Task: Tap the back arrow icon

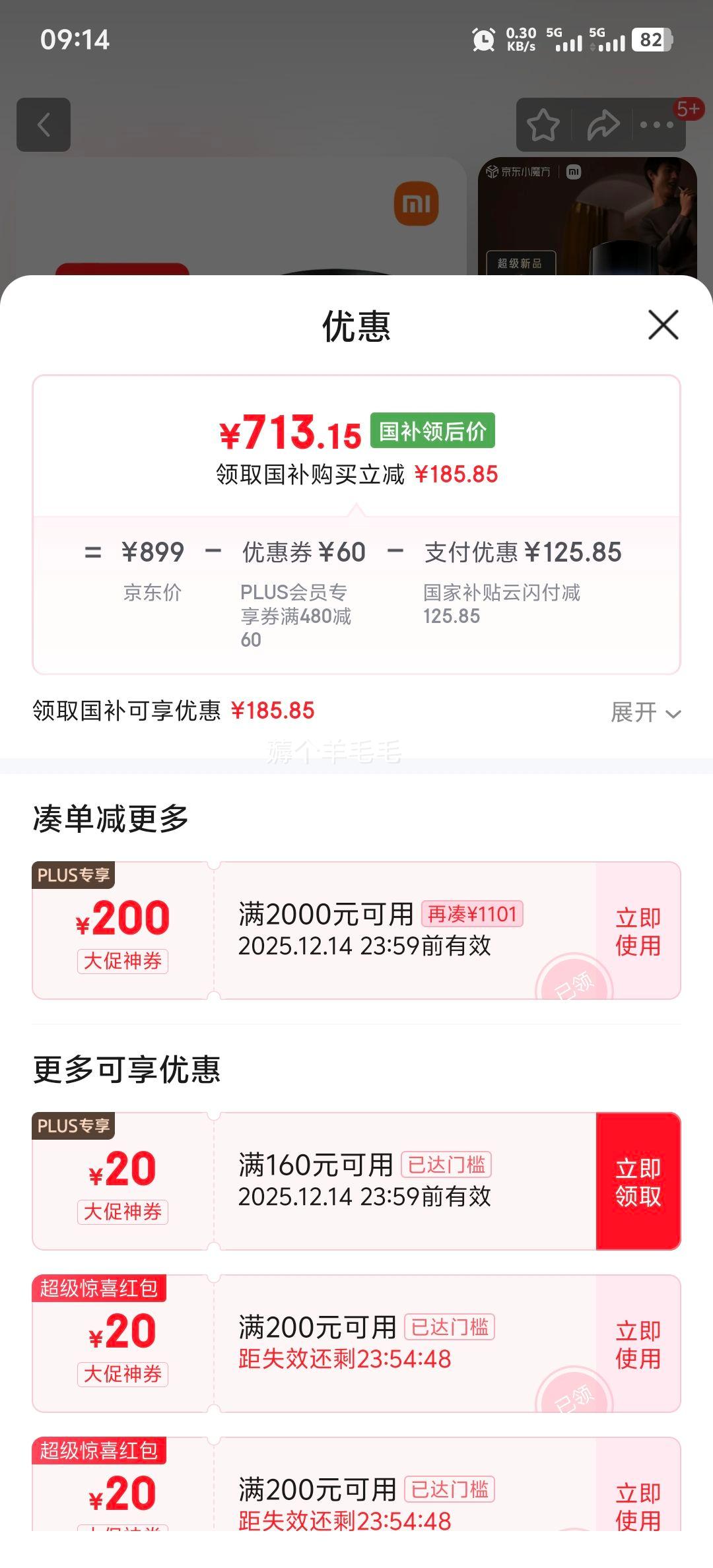Action: [x=44, y=125]
